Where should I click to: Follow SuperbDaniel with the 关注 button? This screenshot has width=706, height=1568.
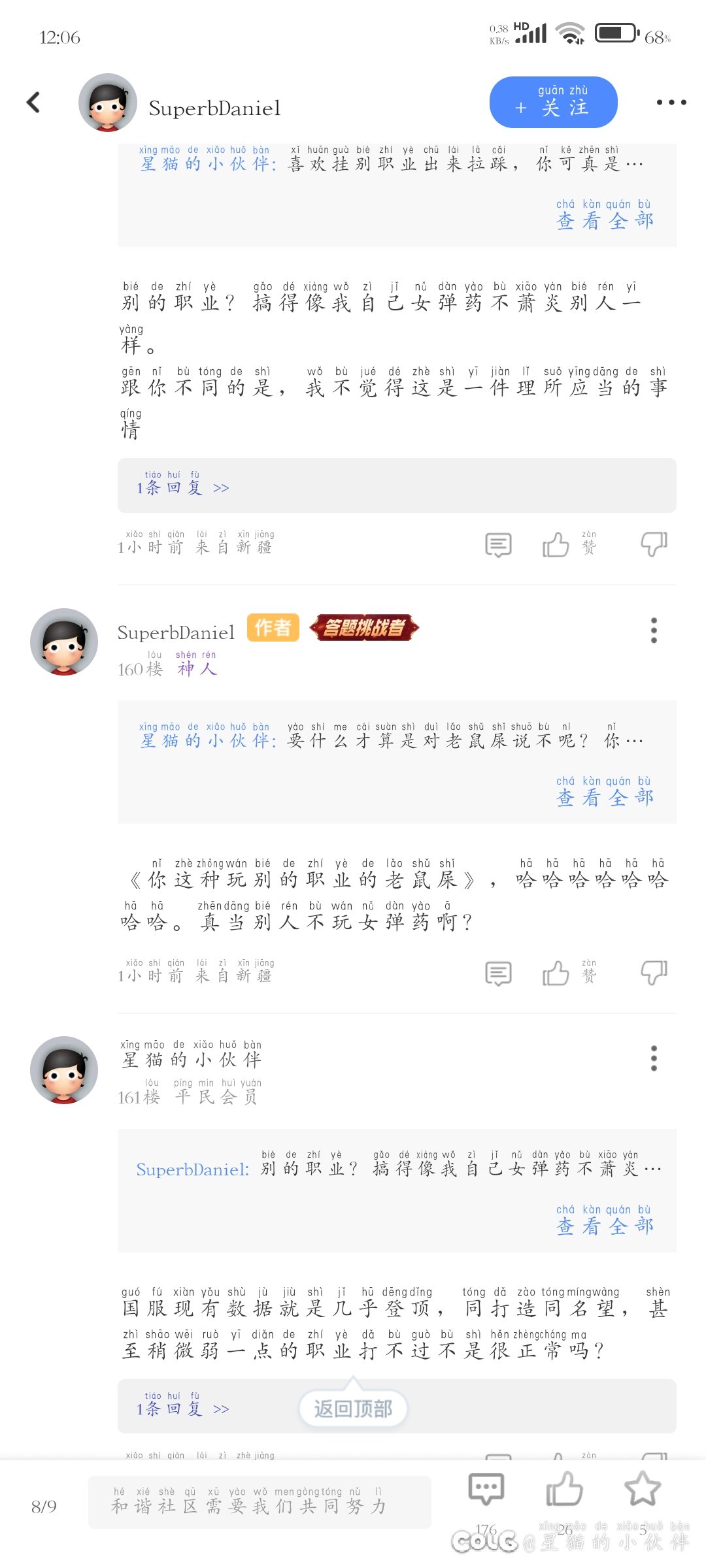coord(553,103)
